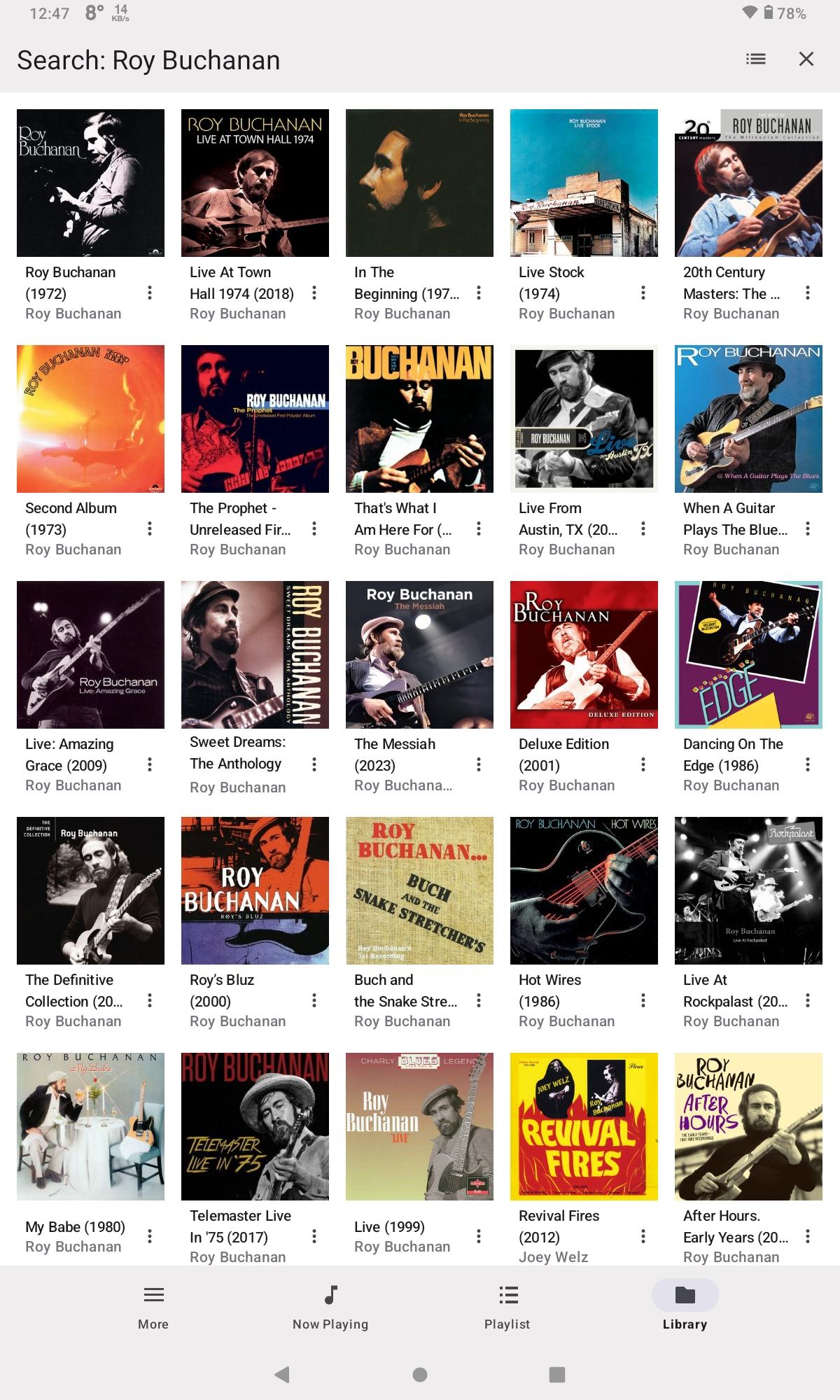The height and width of the screenshot is (1400, 840).
Task: Open the Live Stock (1974) album
Action: (584, 183)
